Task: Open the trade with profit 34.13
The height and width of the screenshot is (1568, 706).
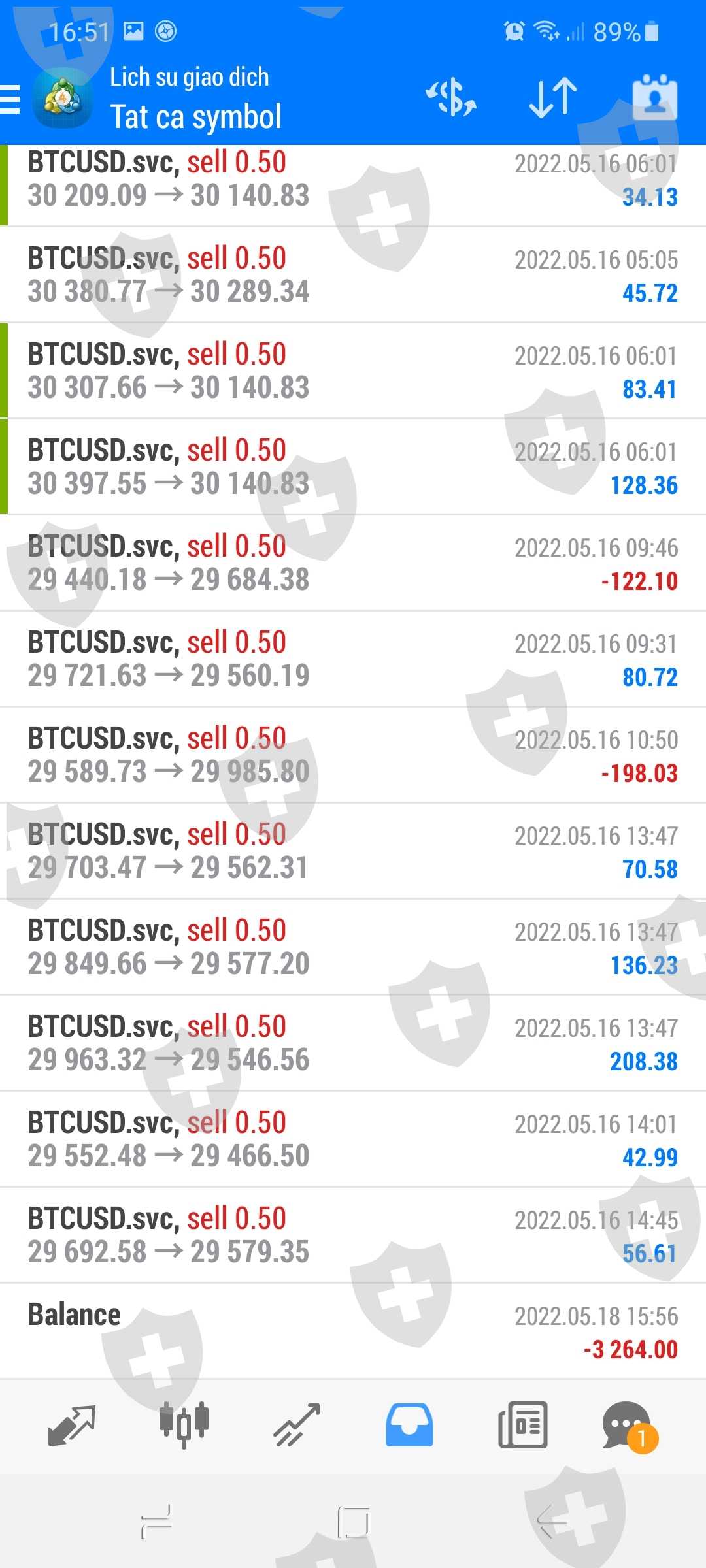Action: coord(353,180)
